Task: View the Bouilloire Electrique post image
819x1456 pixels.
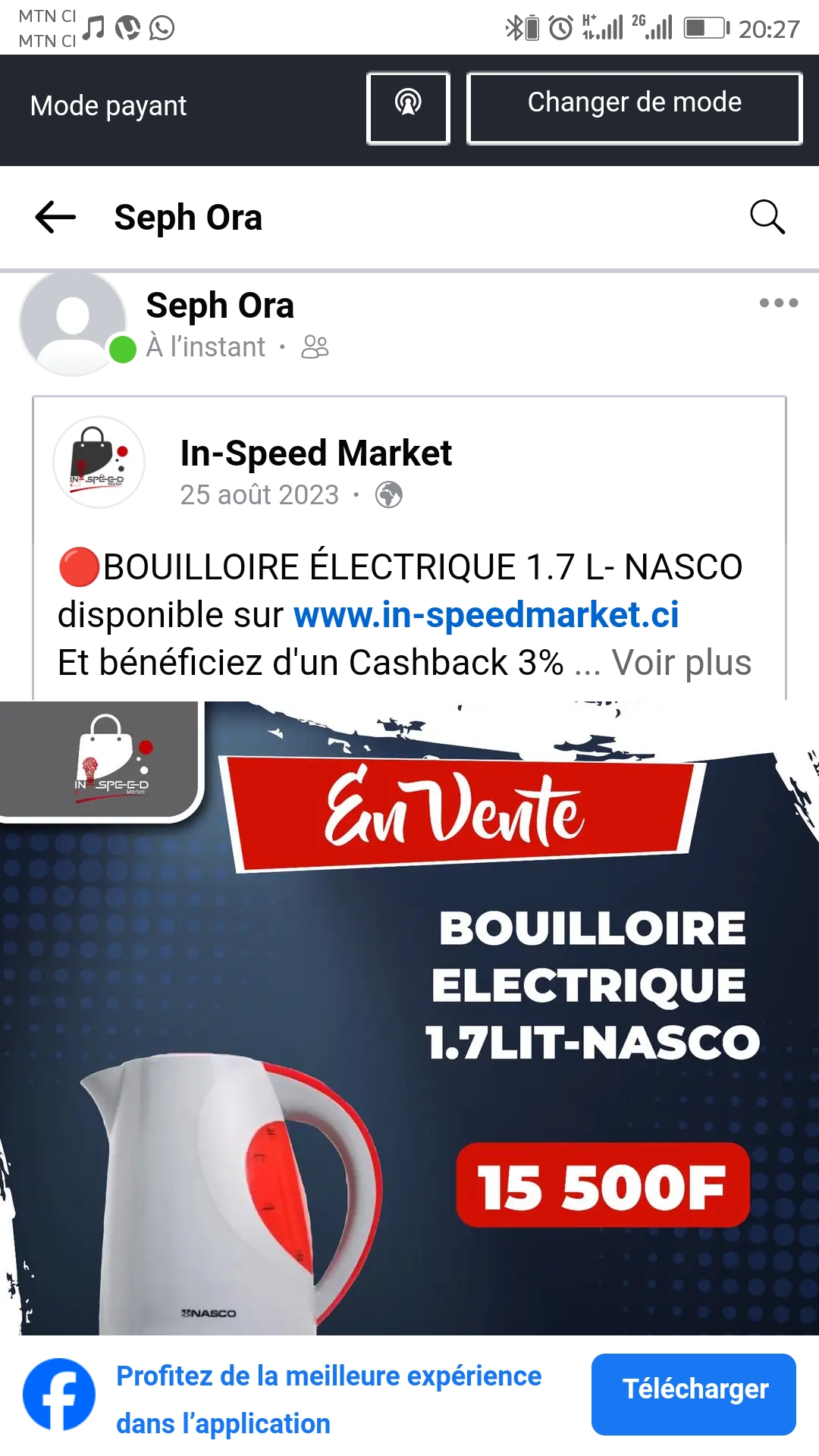Action: (409, 1018)
